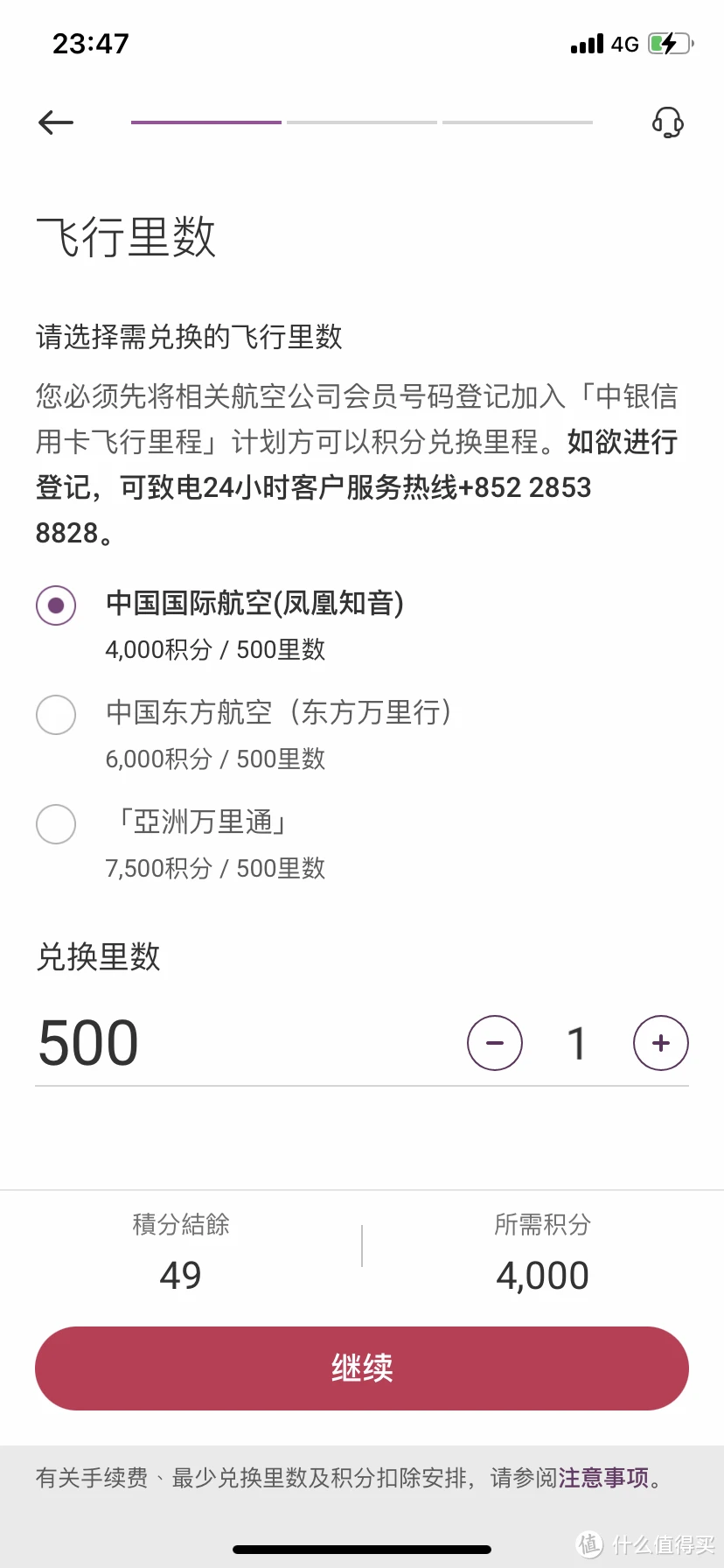Tap the signal strength bars
Viewport: 724px width, 1568px height.
point(587,44)
